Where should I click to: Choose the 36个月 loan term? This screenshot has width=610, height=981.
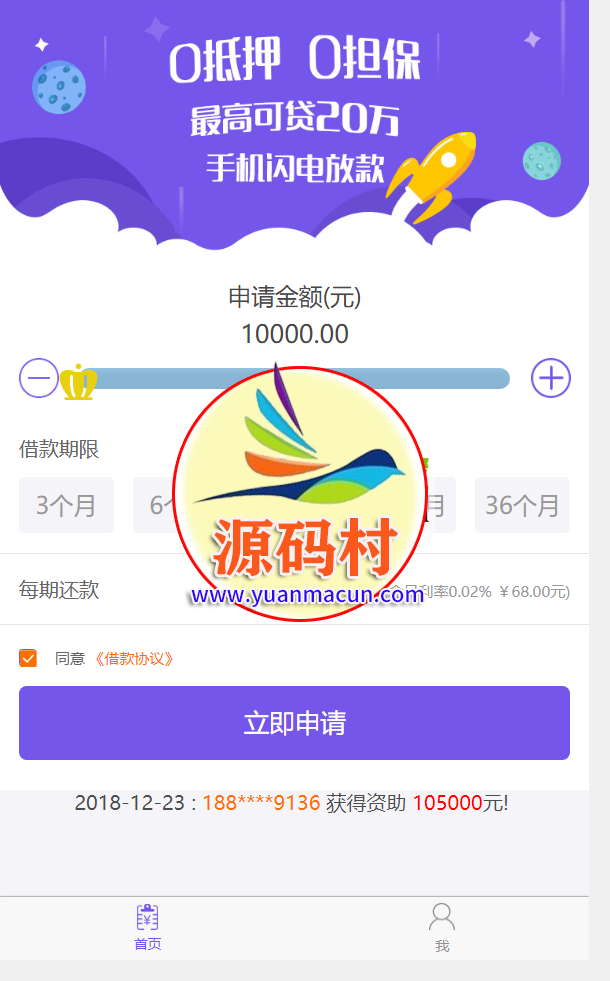[x=522, y=505]
